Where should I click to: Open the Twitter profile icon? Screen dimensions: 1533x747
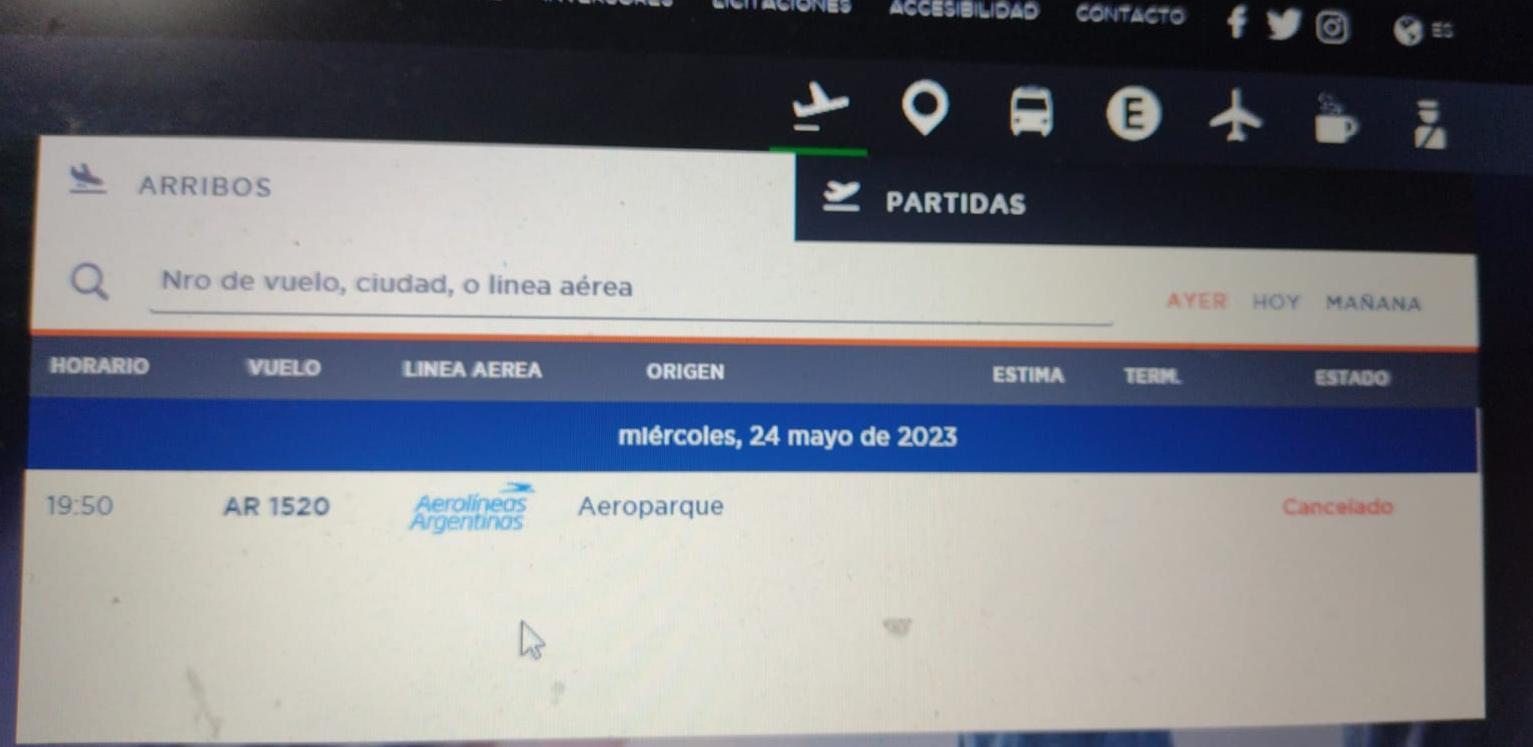click(1283, 24)
